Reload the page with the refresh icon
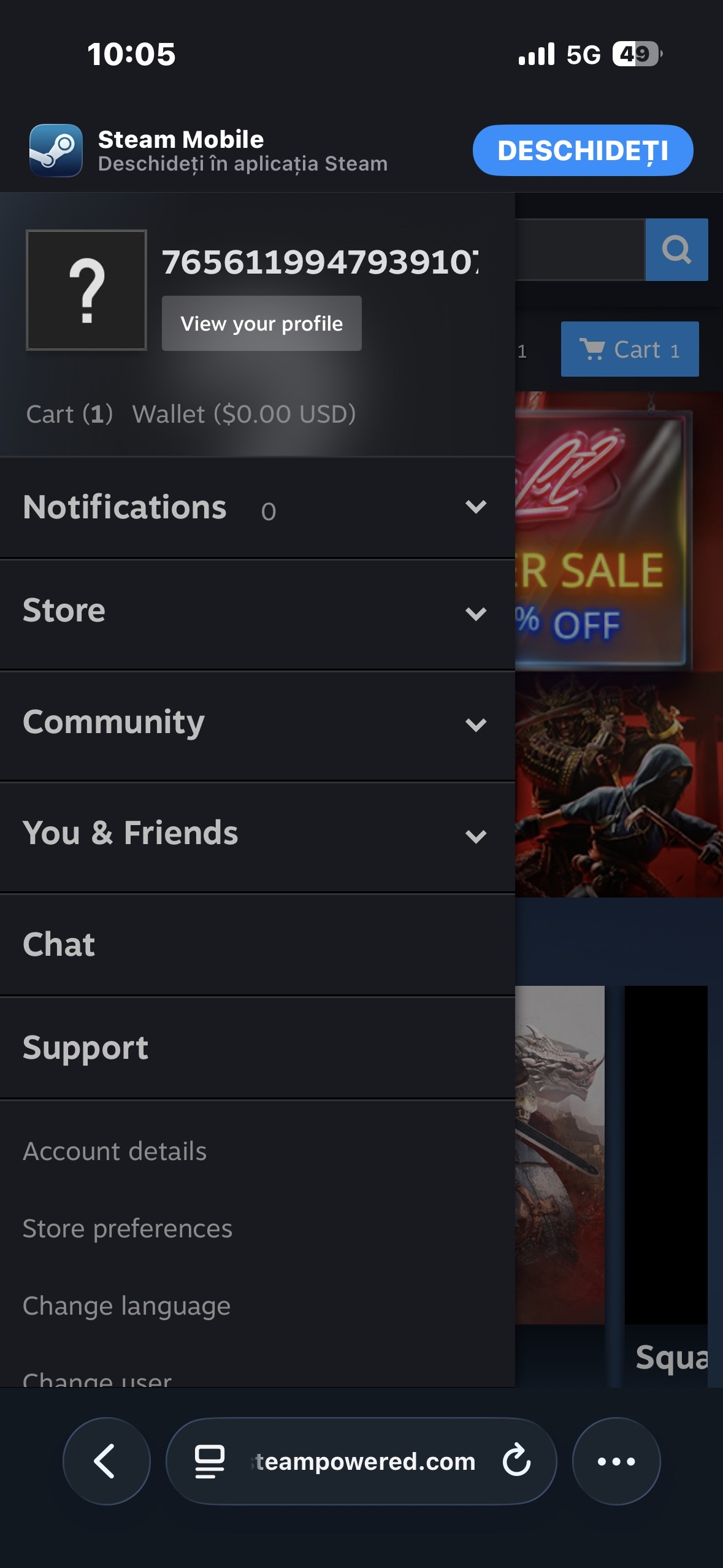This screenshot has height=1568, width=723. point(516,1461)
